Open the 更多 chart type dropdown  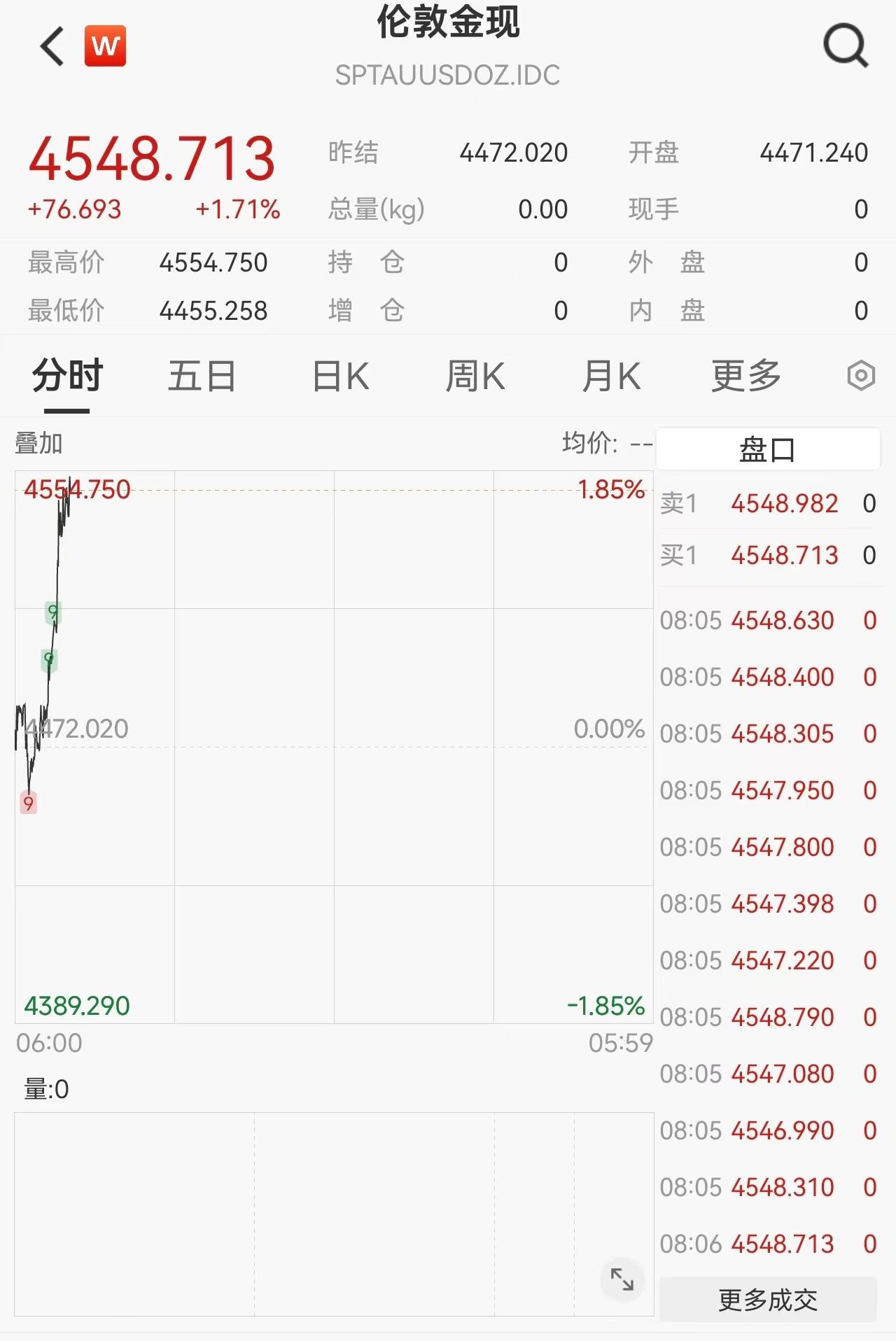pyautogui.click(x=745, y=375)
